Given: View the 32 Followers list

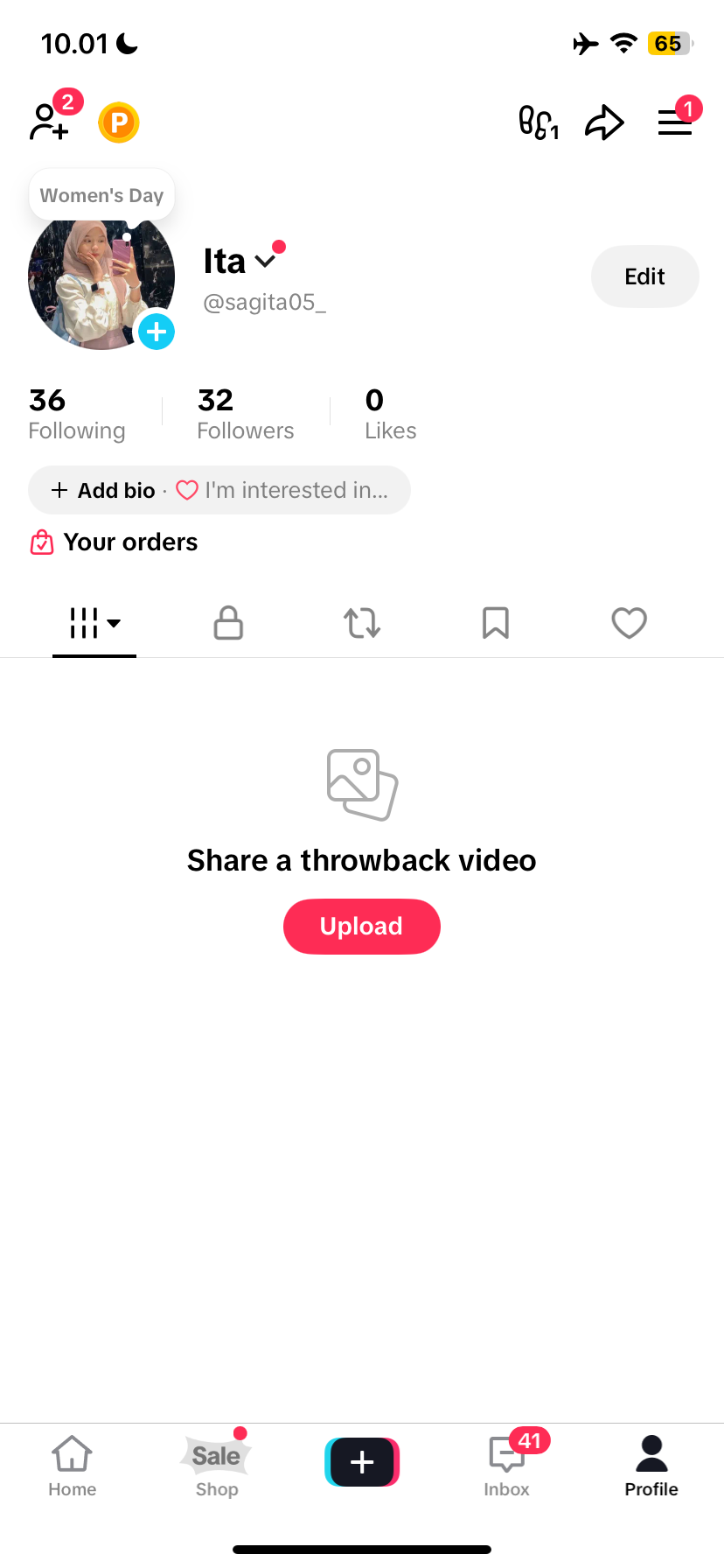Looking at the screenshot, I should (245, 414).
